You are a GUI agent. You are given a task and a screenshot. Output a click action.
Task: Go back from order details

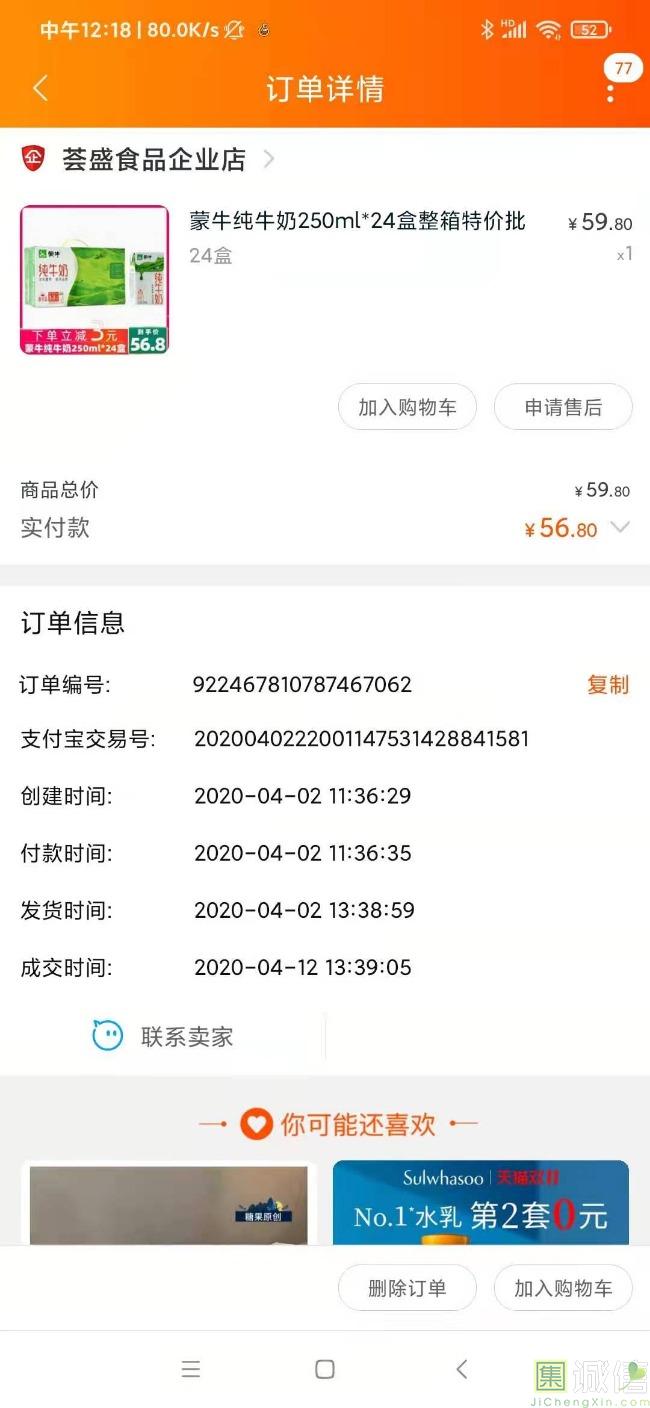click(40, 89)
